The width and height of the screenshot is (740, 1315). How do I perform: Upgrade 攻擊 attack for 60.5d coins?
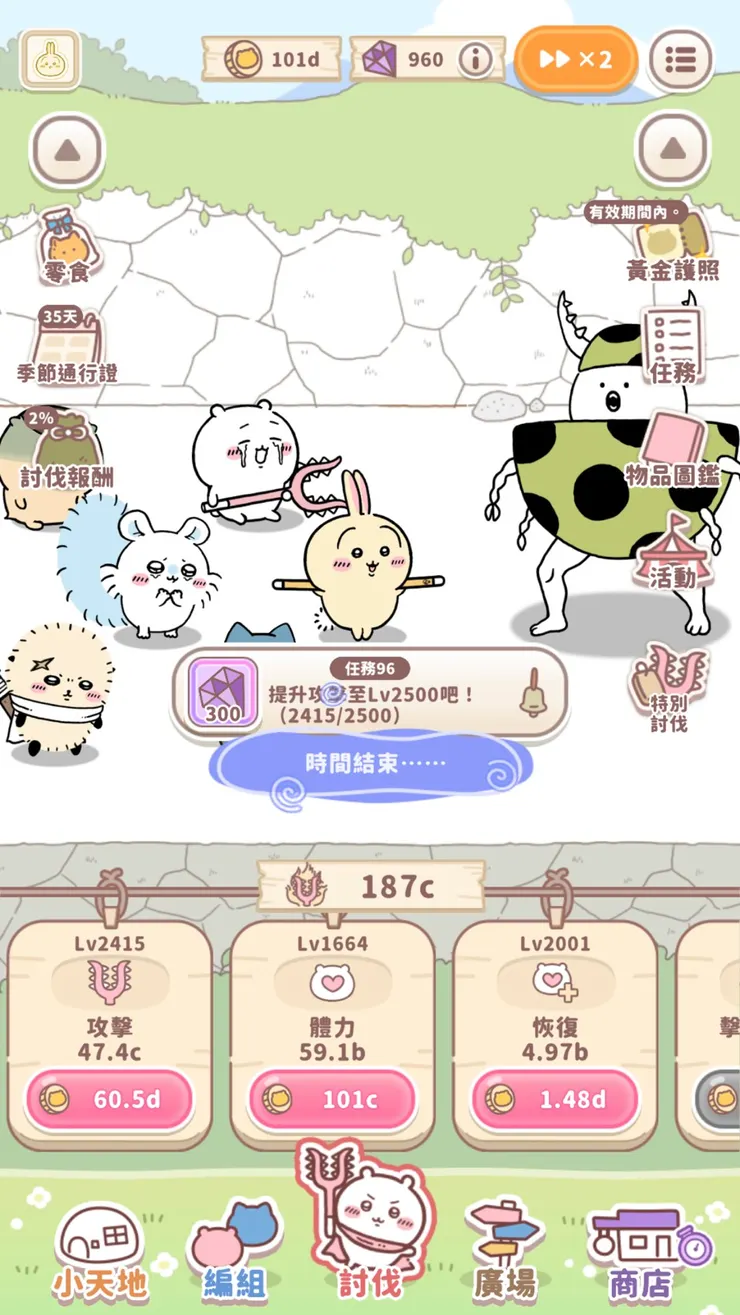click(x=110, y=1100)
